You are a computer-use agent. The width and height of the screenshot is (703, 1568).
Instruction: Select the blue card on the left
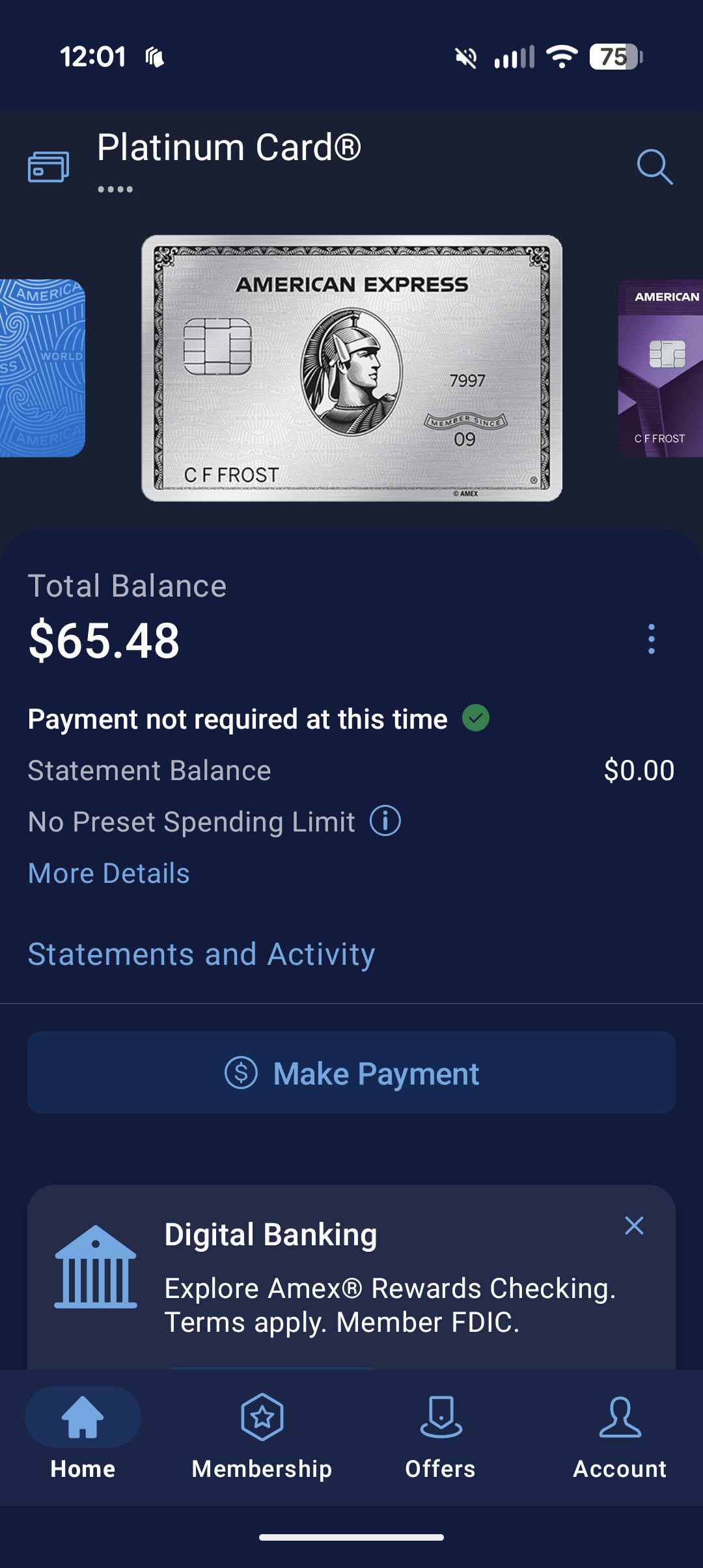[42, 368]
